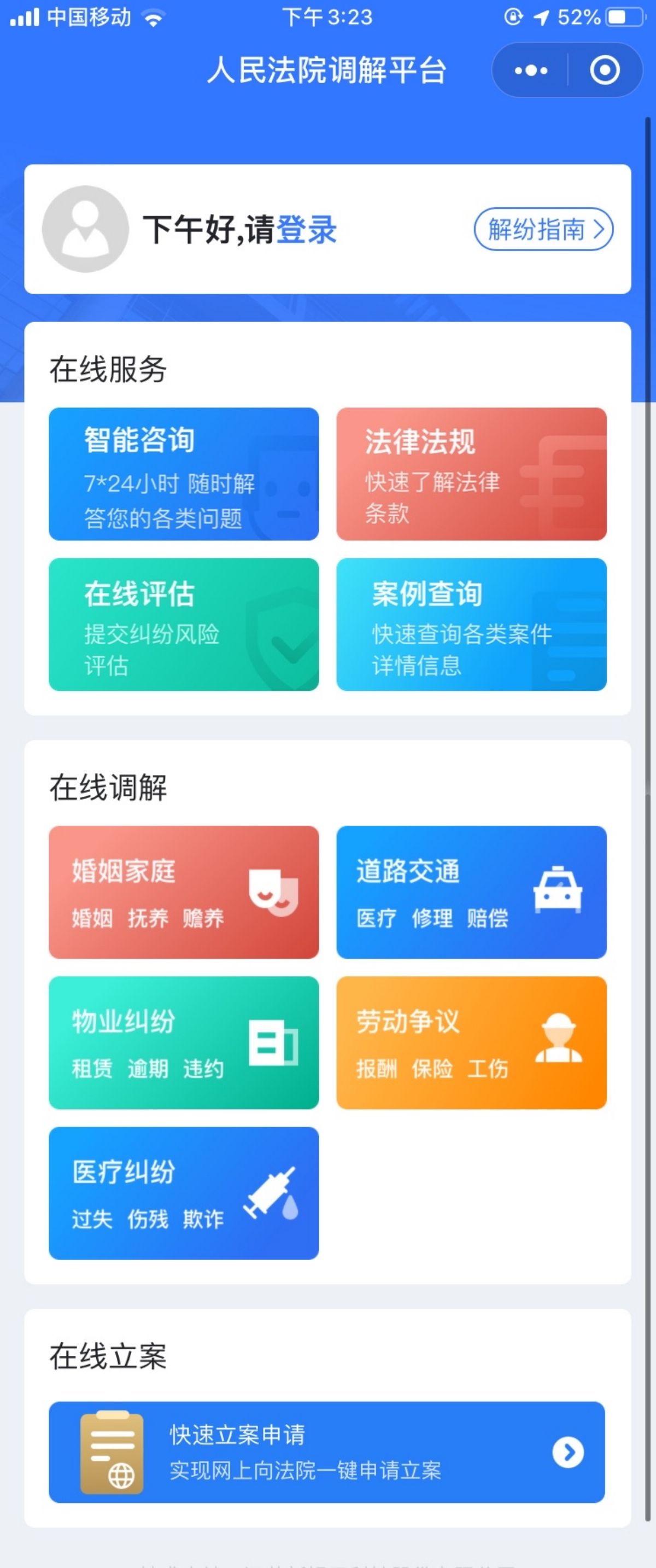Choose 物业纠纷 property dispute mediation
Image resolution: width=656 pixels, height=1568 pixels.
pyautogui.click(x=183, y=1043)
